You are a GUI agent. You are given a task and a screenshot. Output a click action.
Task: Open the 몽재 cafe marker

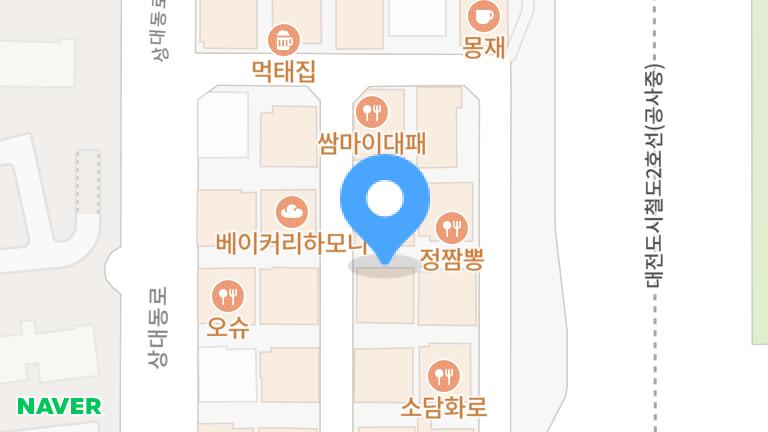tap(484, 15)
